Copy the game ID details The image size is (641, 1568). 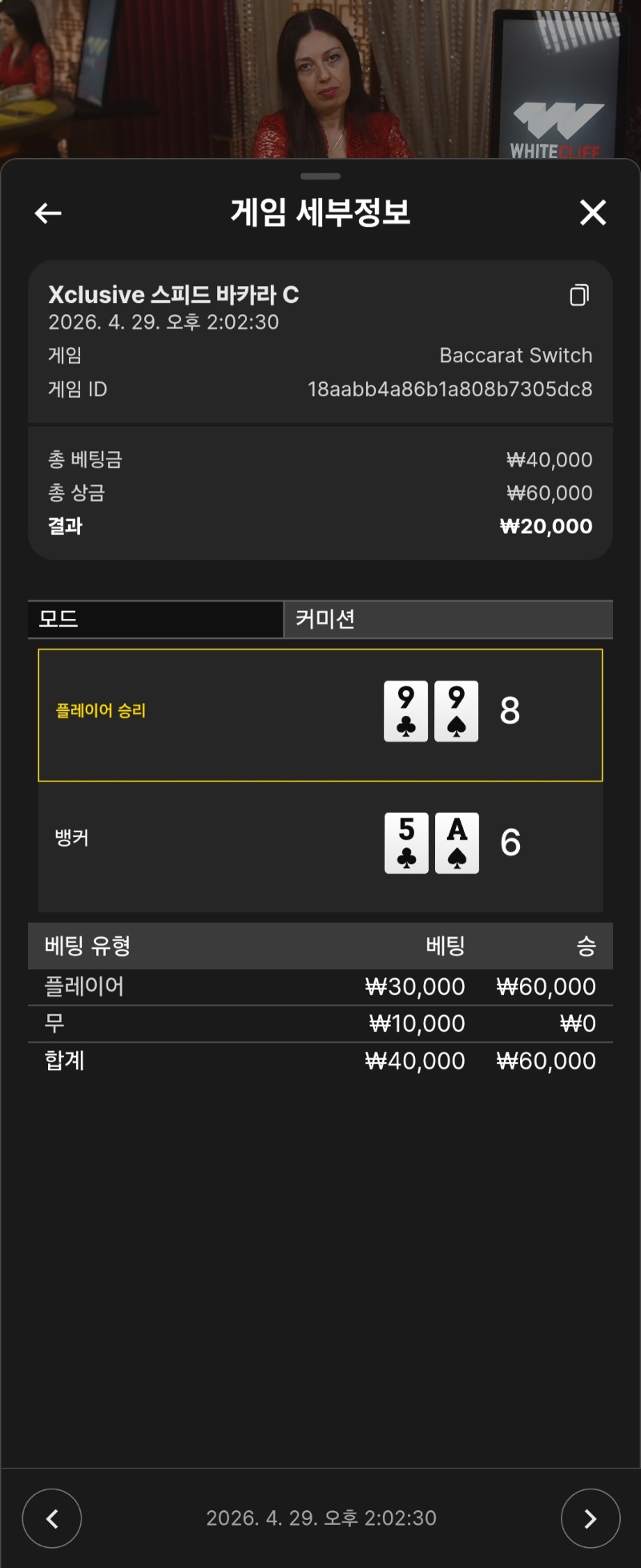tap(579, 295)
